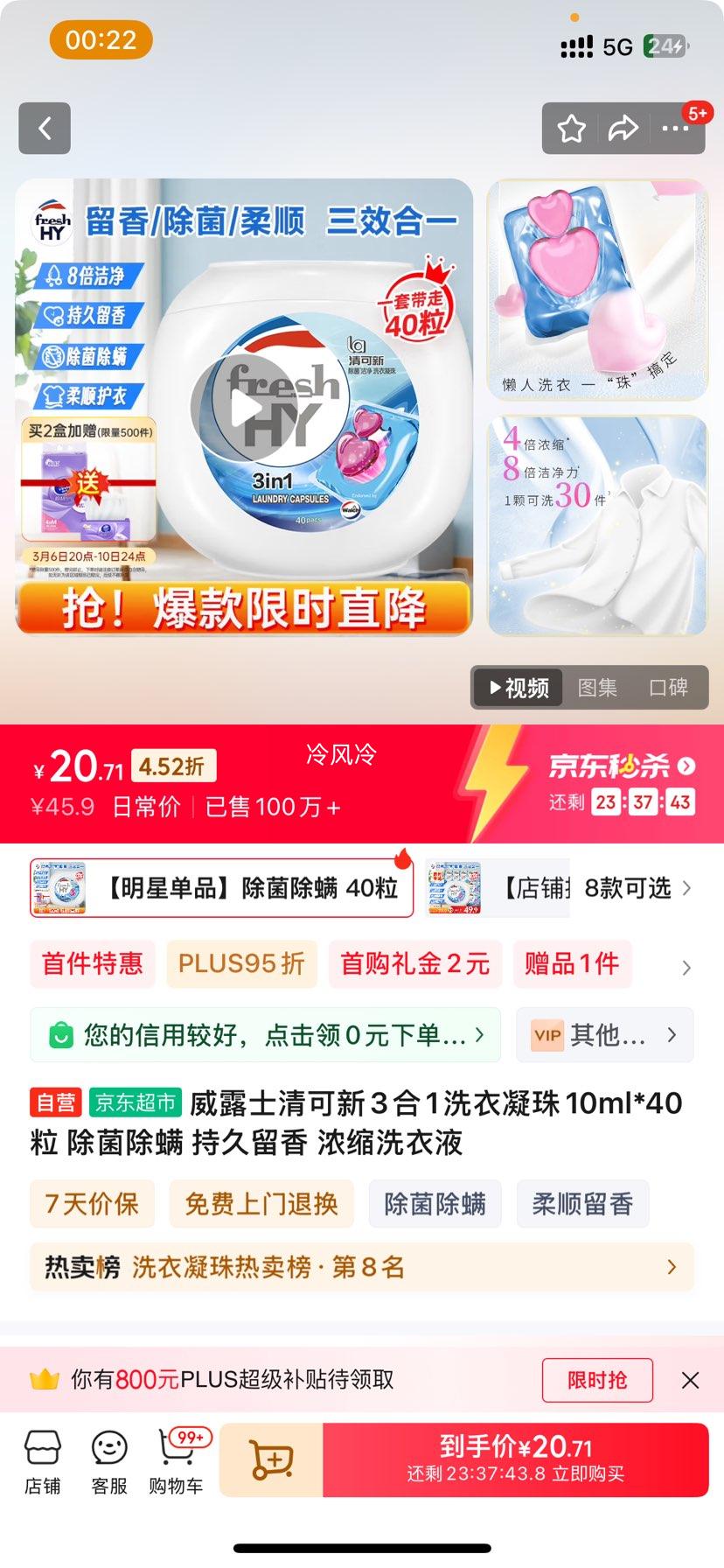Switch to the 图集 tab
Image resolution: width=724 pixels, height=1568 pixels.
click(x=597, y=688)
